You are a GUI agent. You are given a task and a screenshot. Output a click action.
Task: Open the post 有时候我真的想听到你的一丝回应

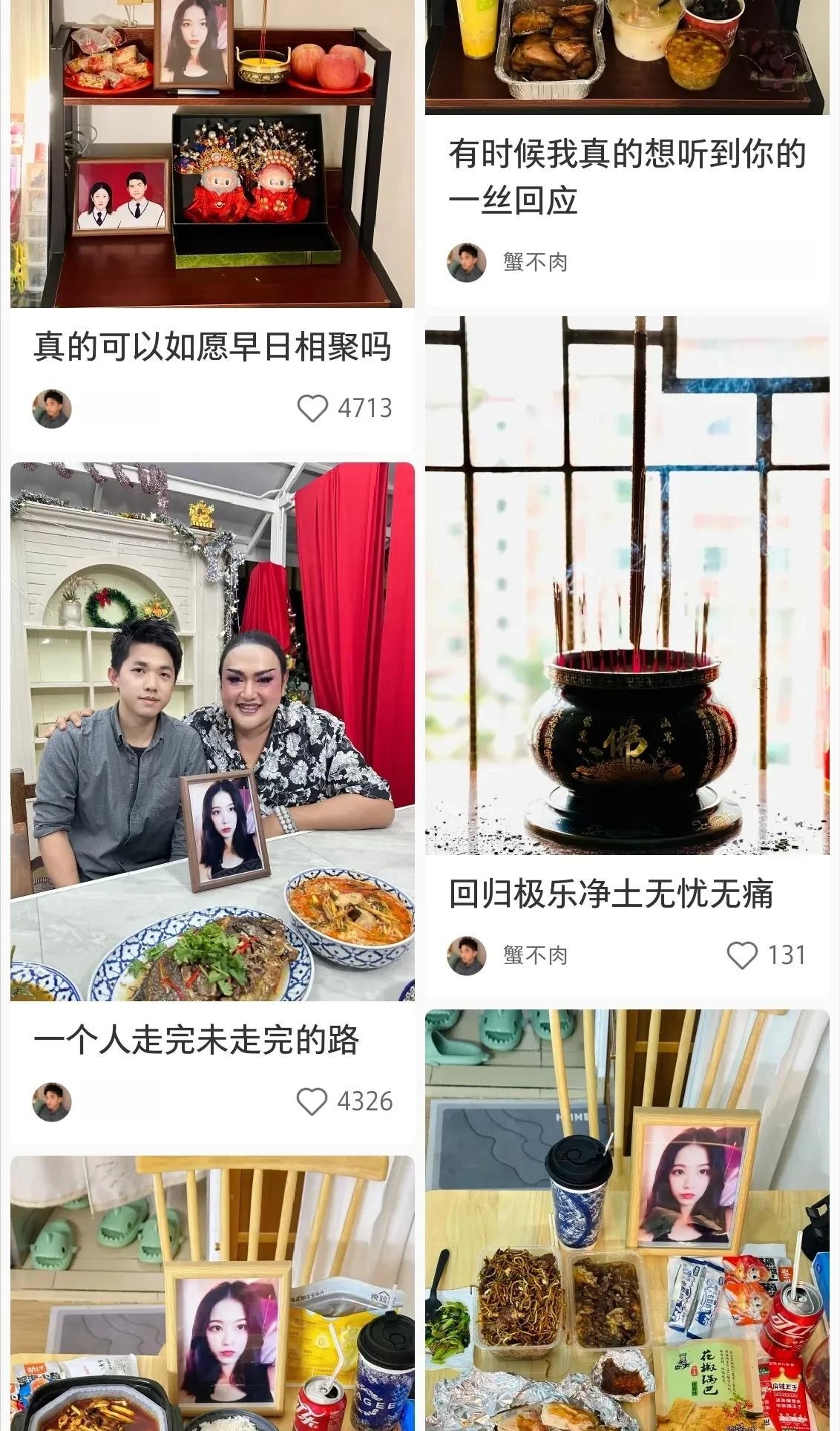[x=626, y=177]
